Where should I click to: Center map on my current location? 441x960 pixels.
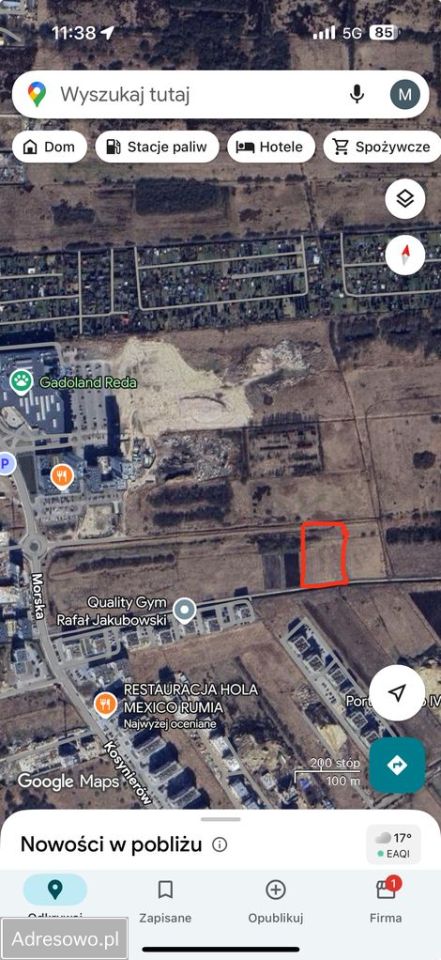pos(397,692)
